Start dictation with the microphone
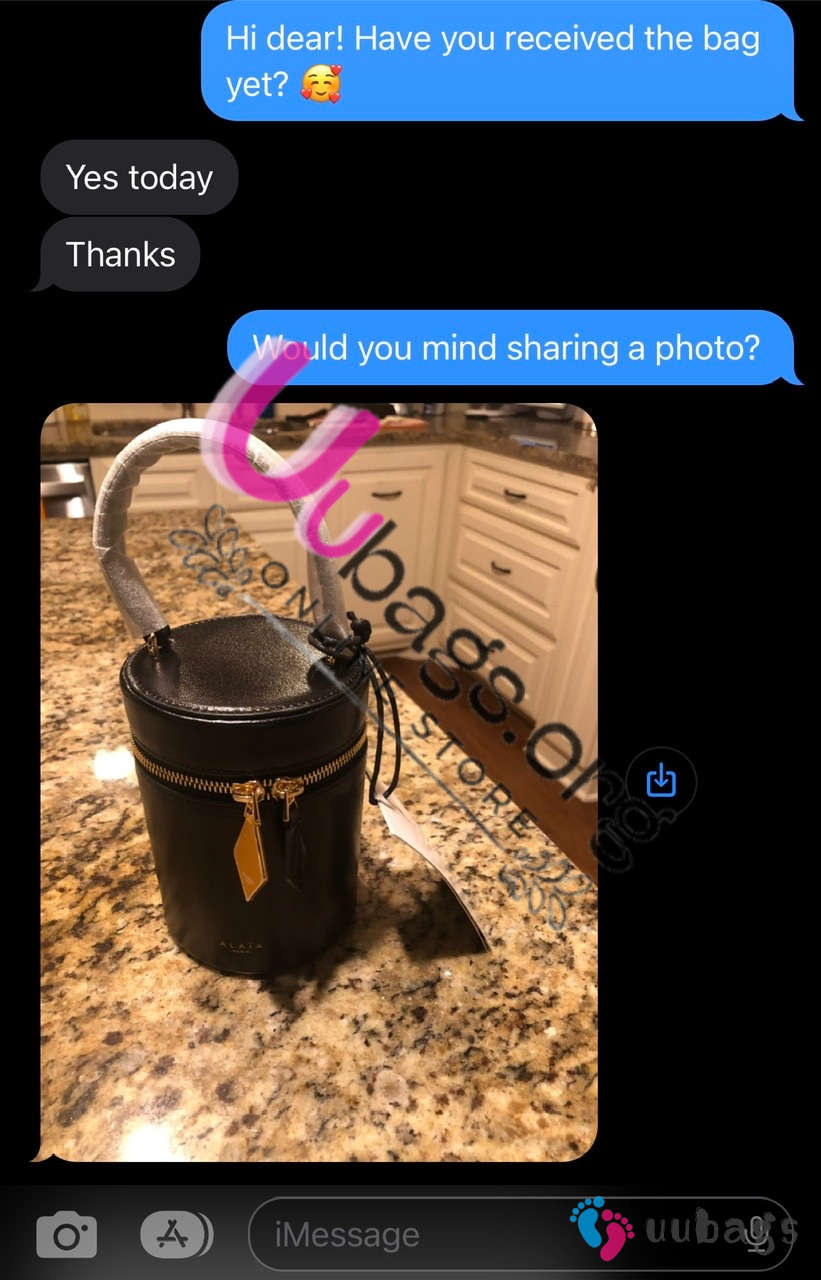Viewport: 821px width, 1280px height. [758, 1235]
